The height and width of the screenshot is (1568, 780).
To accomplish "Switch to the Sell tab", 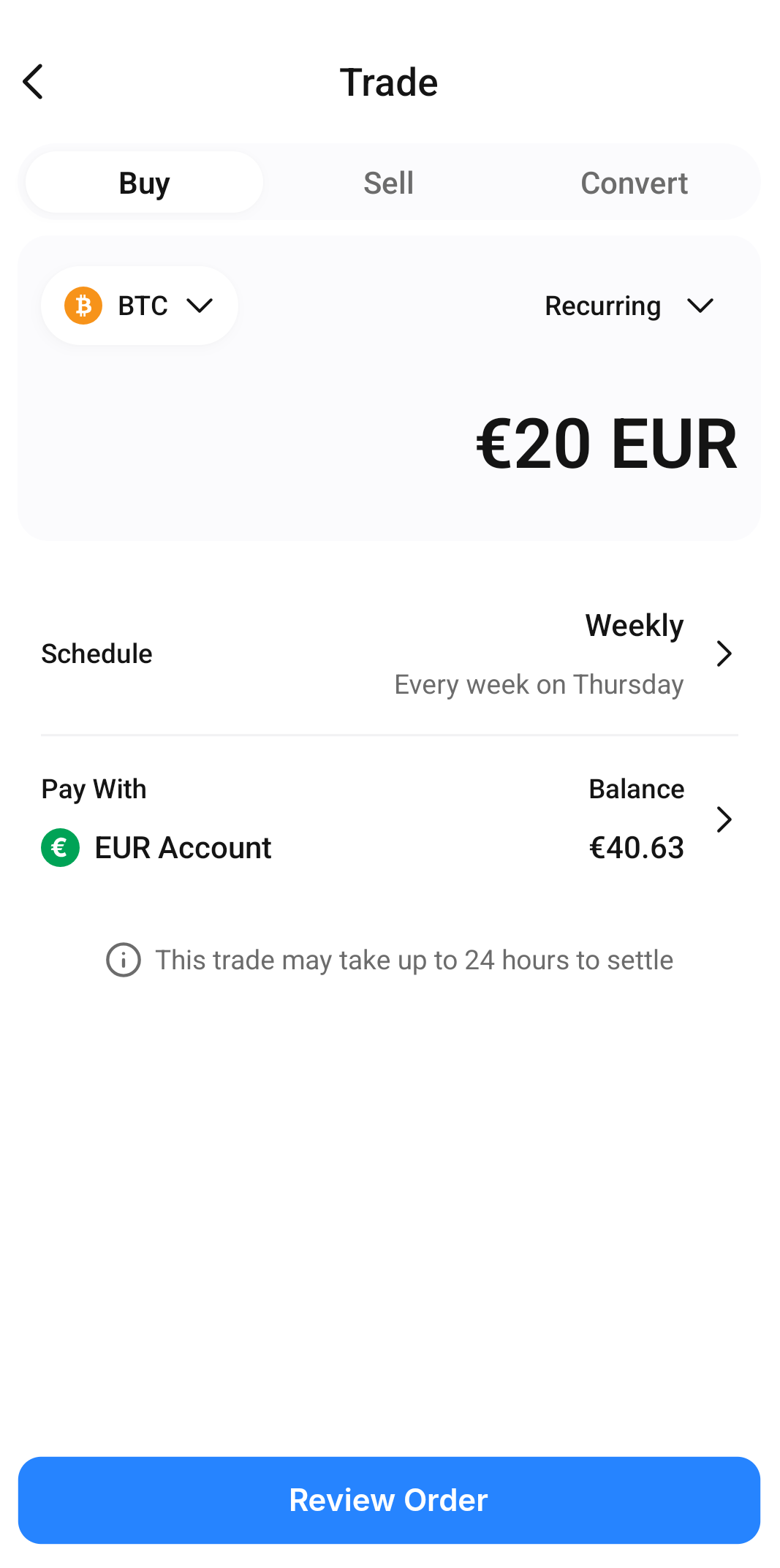I will click(389, 182).
